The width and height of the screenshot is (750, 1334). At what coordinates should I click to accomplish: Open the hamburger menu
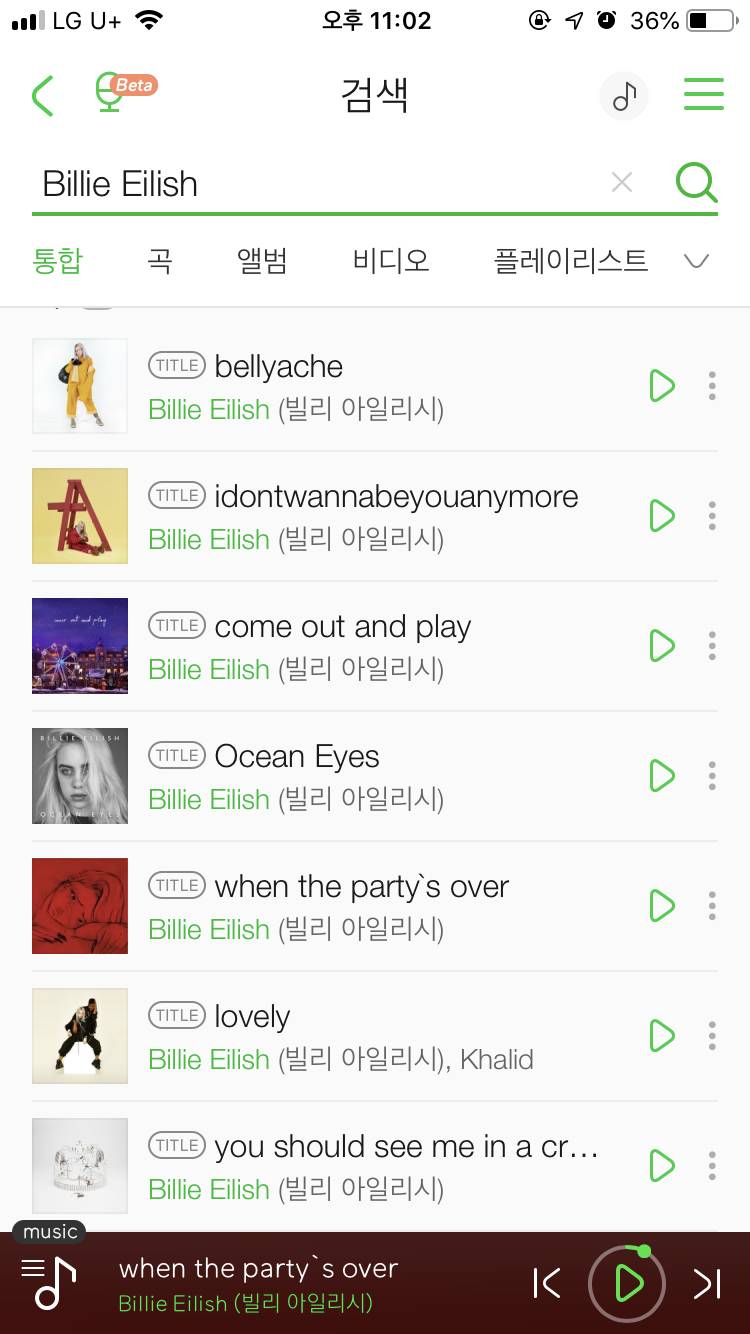pos(704,95)
